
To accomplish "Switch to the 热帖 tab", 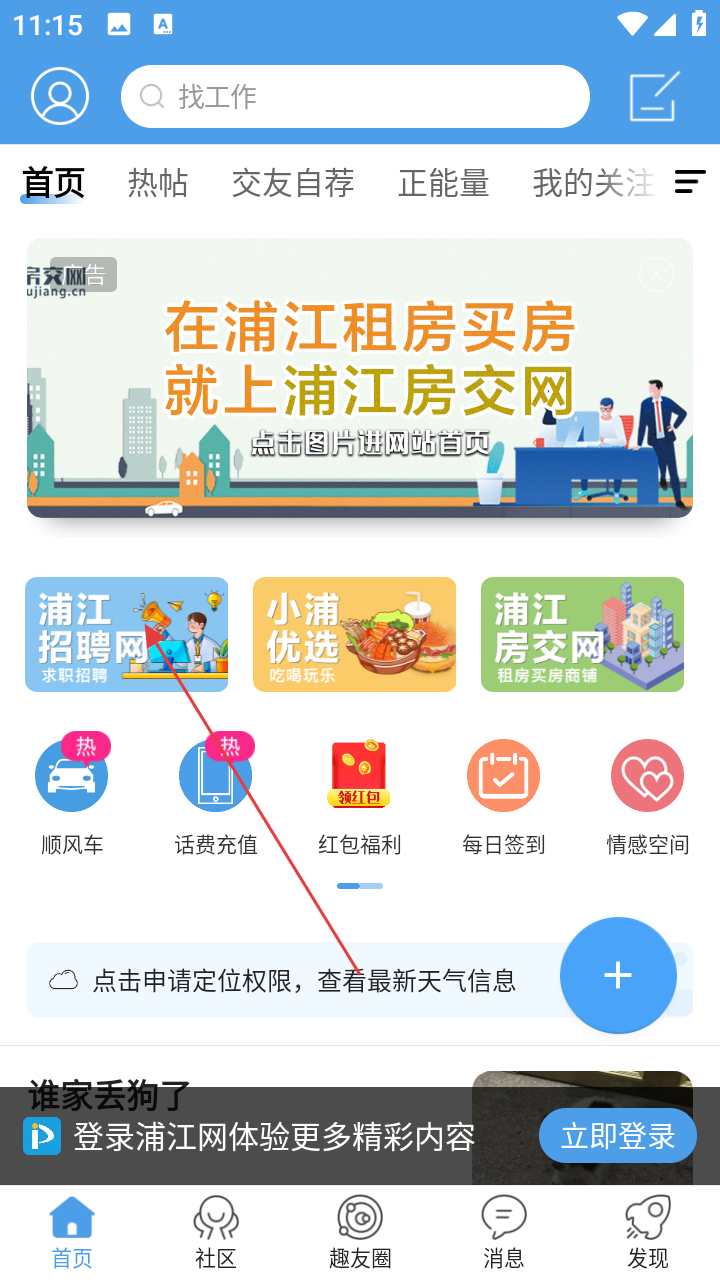I will (x=158, y=183).
